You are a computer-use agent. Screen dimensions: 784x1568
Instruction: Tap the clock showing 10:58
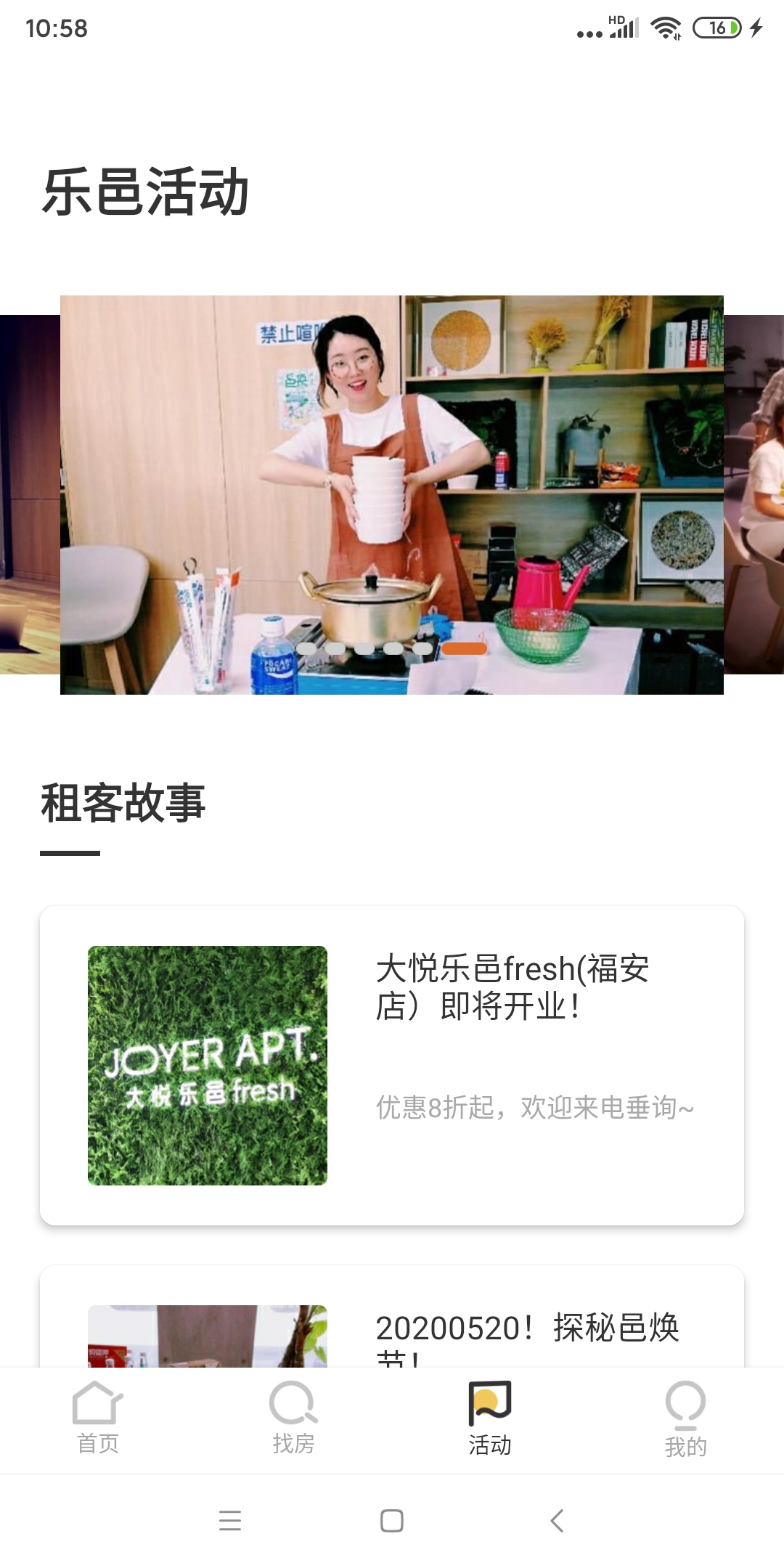click(x=57, y=29)
